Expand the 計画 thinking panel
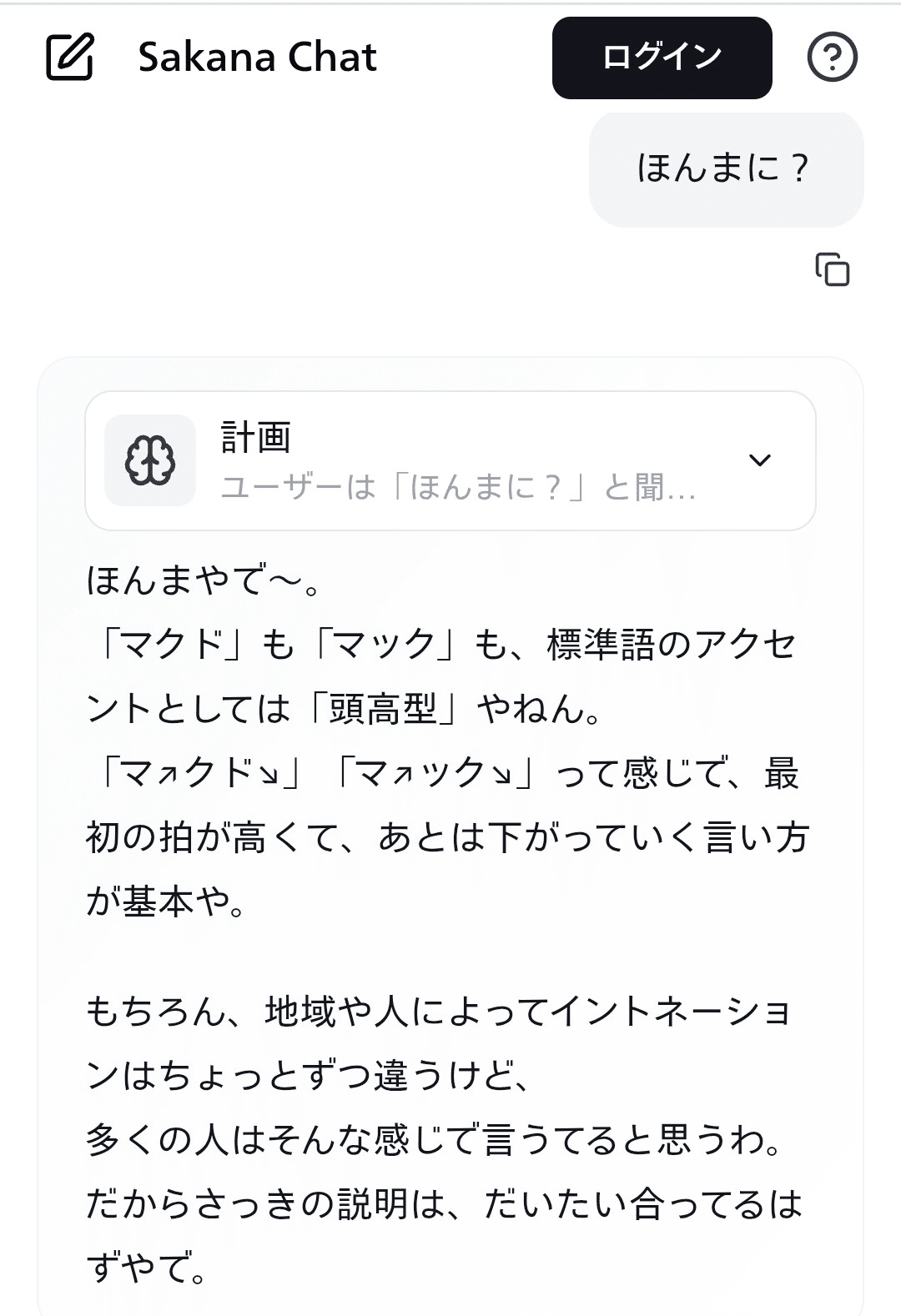The image size is (901, 1316). 759,460
